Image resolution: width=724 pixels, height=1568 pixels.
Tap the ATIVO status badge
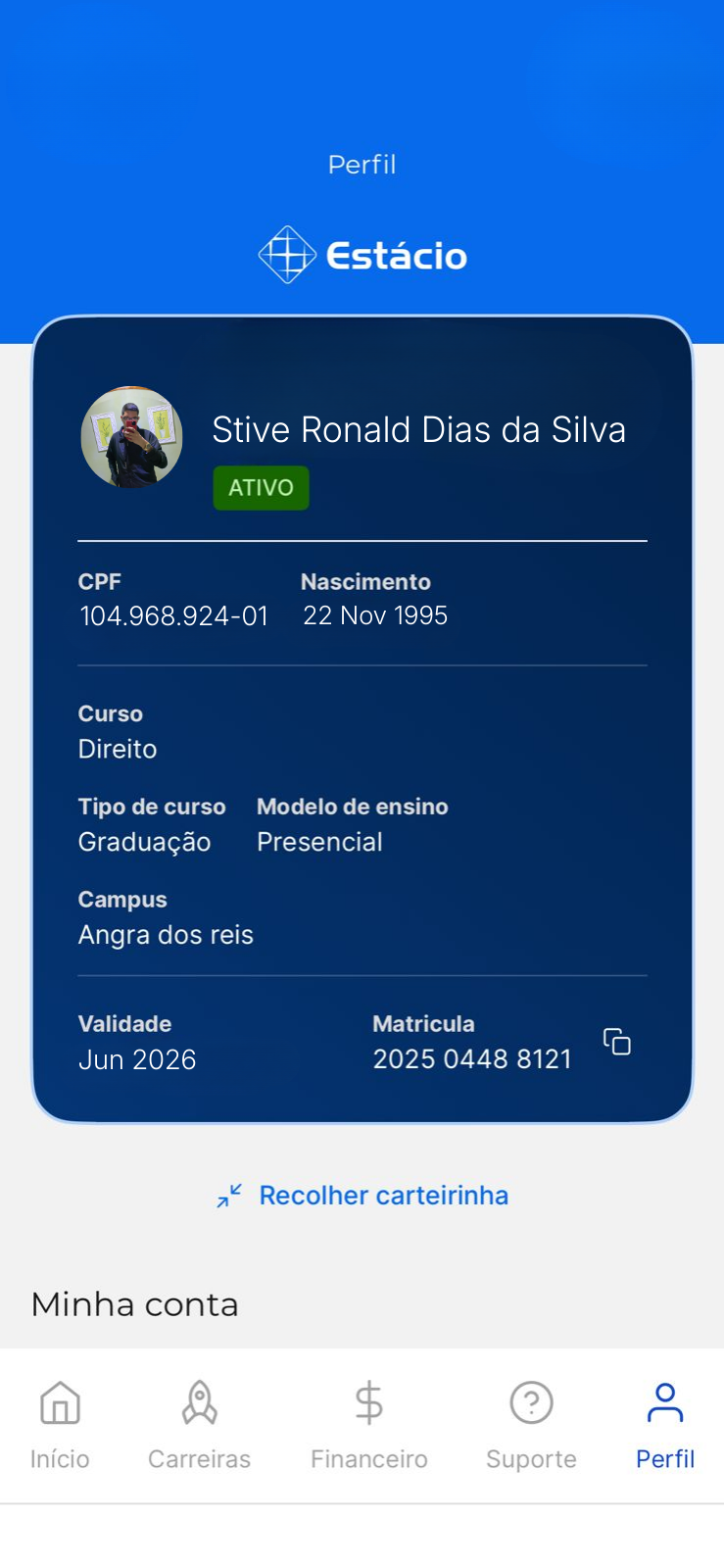pos(261,487)
